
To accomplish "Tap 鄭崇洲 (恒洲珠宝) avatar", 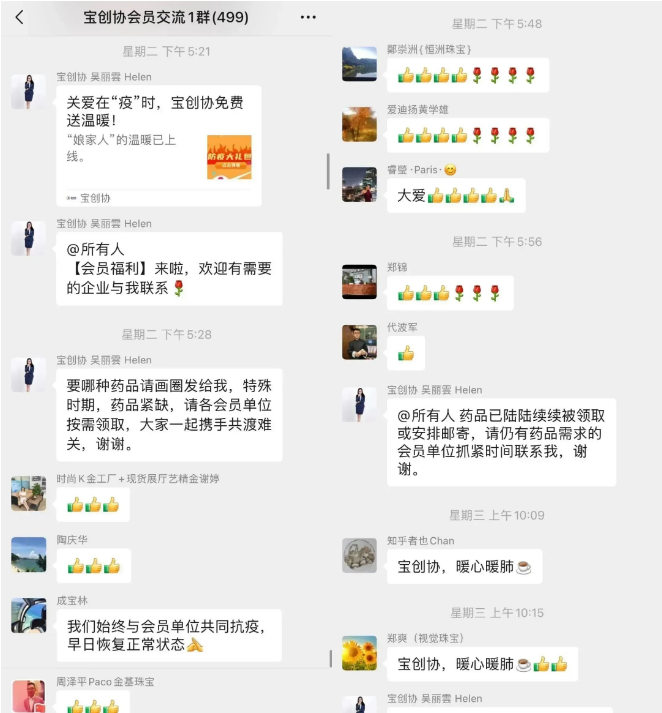I will 359,63.
